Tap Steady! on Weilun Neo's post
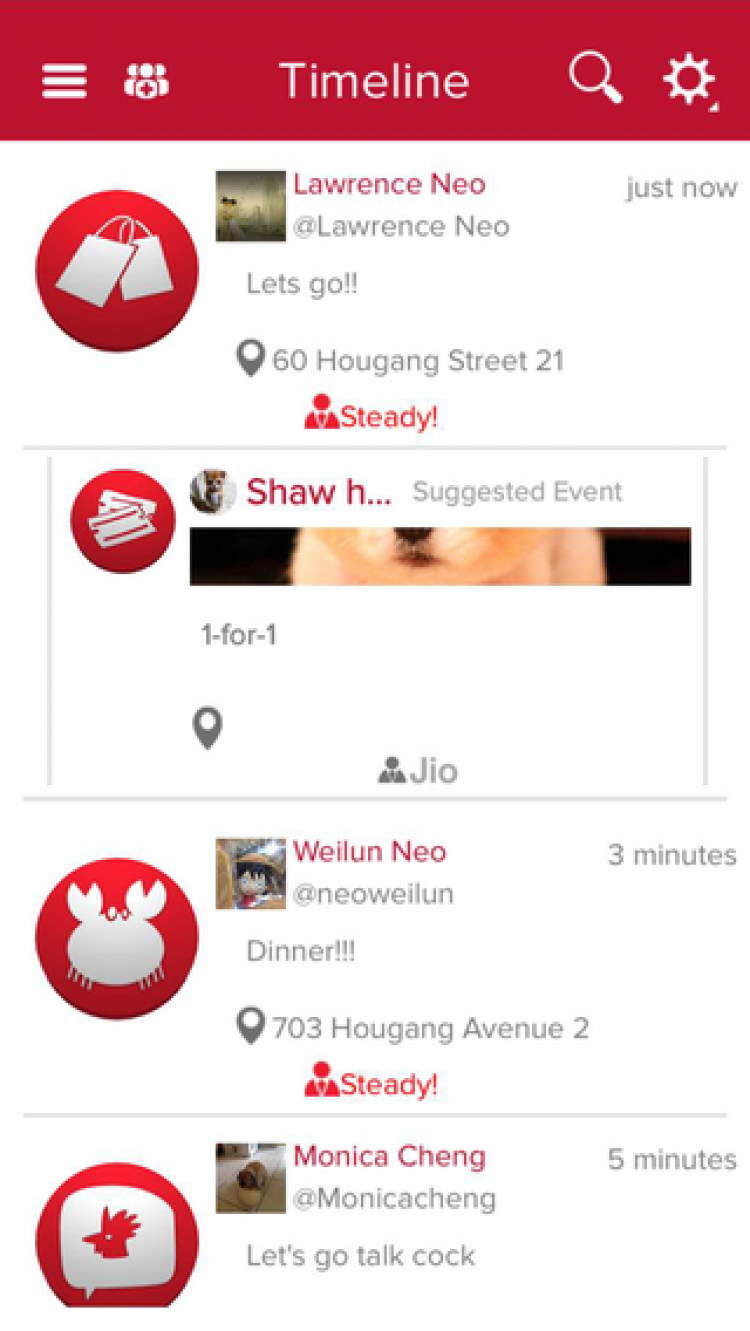 pos(372,1084)
